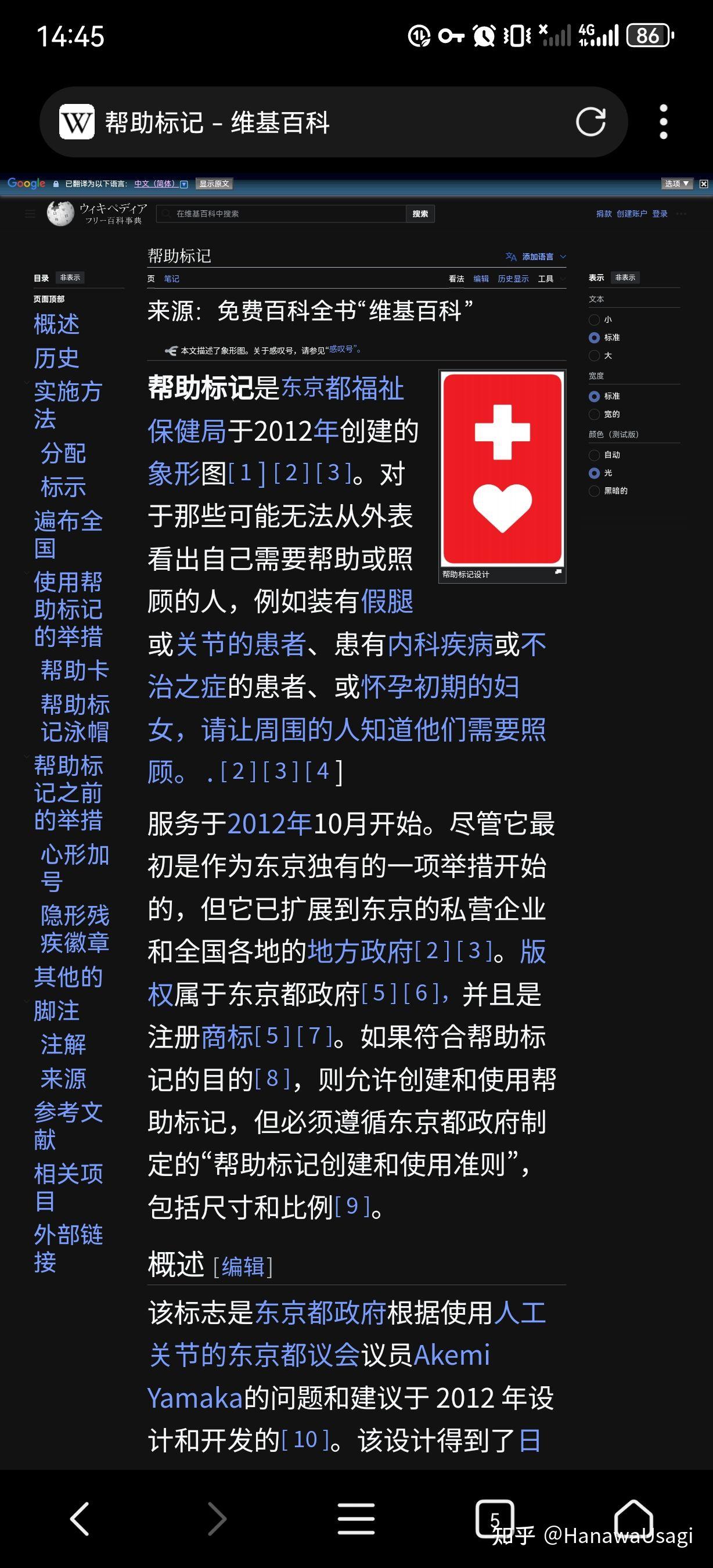713x1568 pixels.
Task: Open the browser tabs switcher
Action: (x=495, y=1519)
